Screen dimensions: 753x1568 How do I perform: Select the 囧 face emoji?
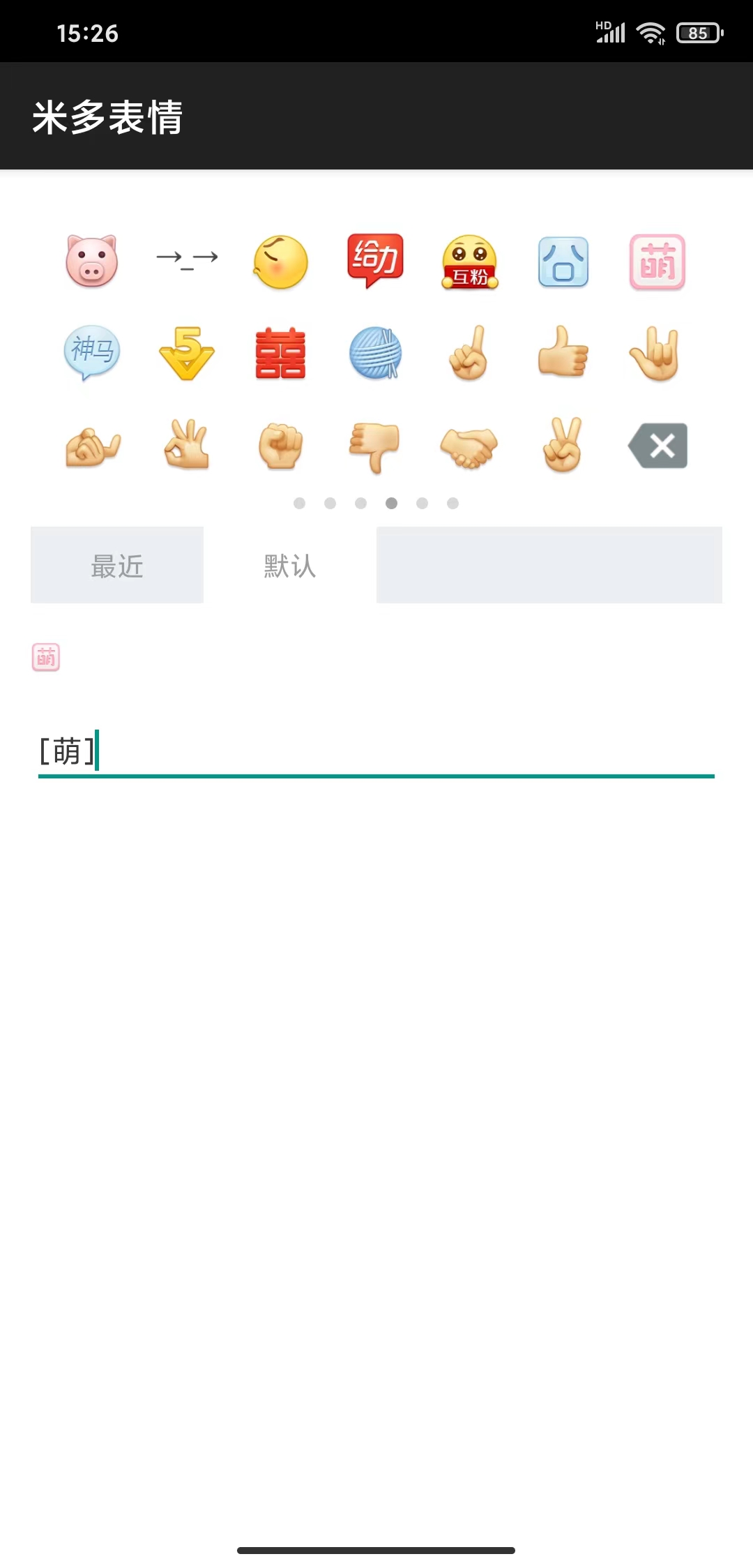563,262
